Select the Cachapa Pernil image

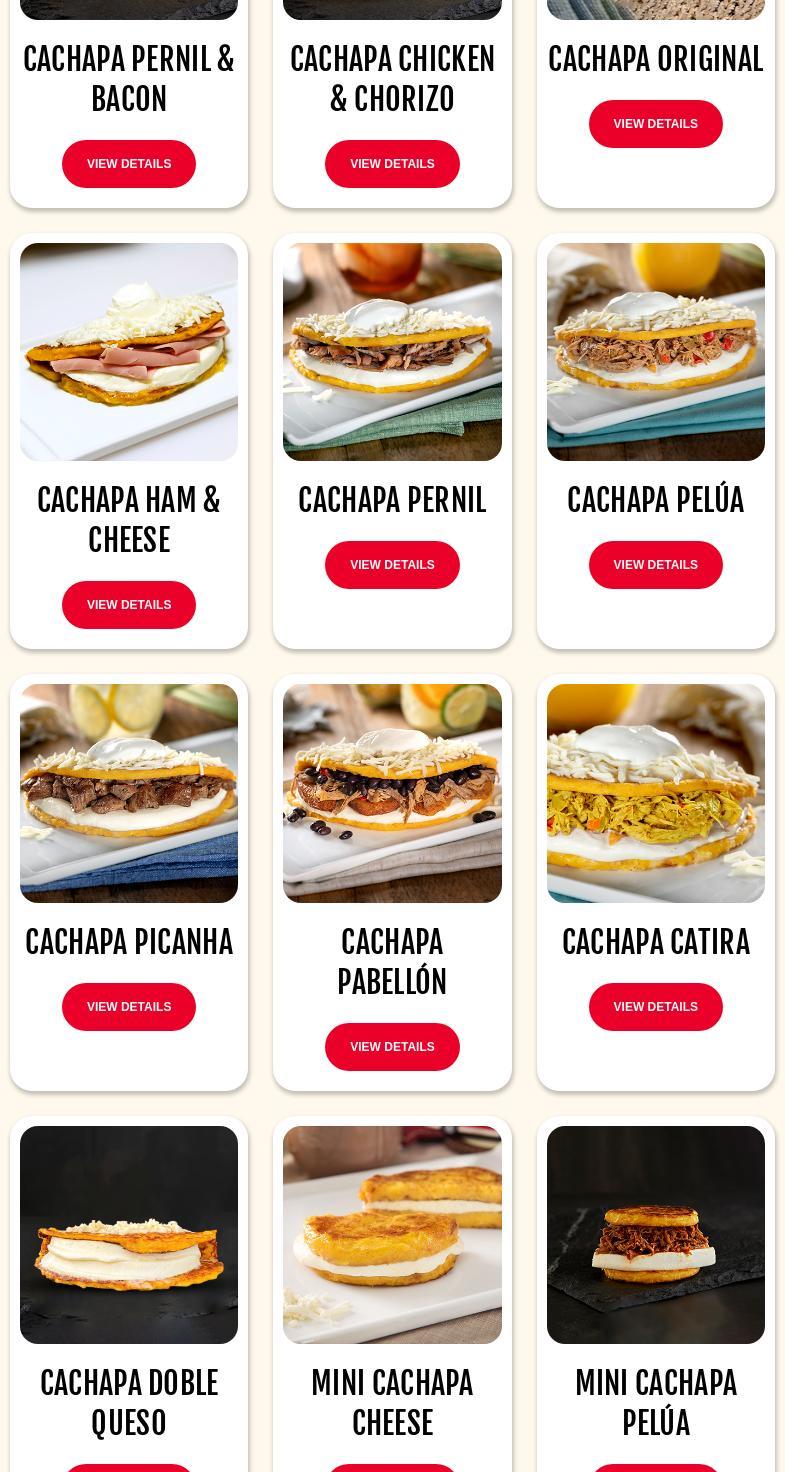[392, 352]
